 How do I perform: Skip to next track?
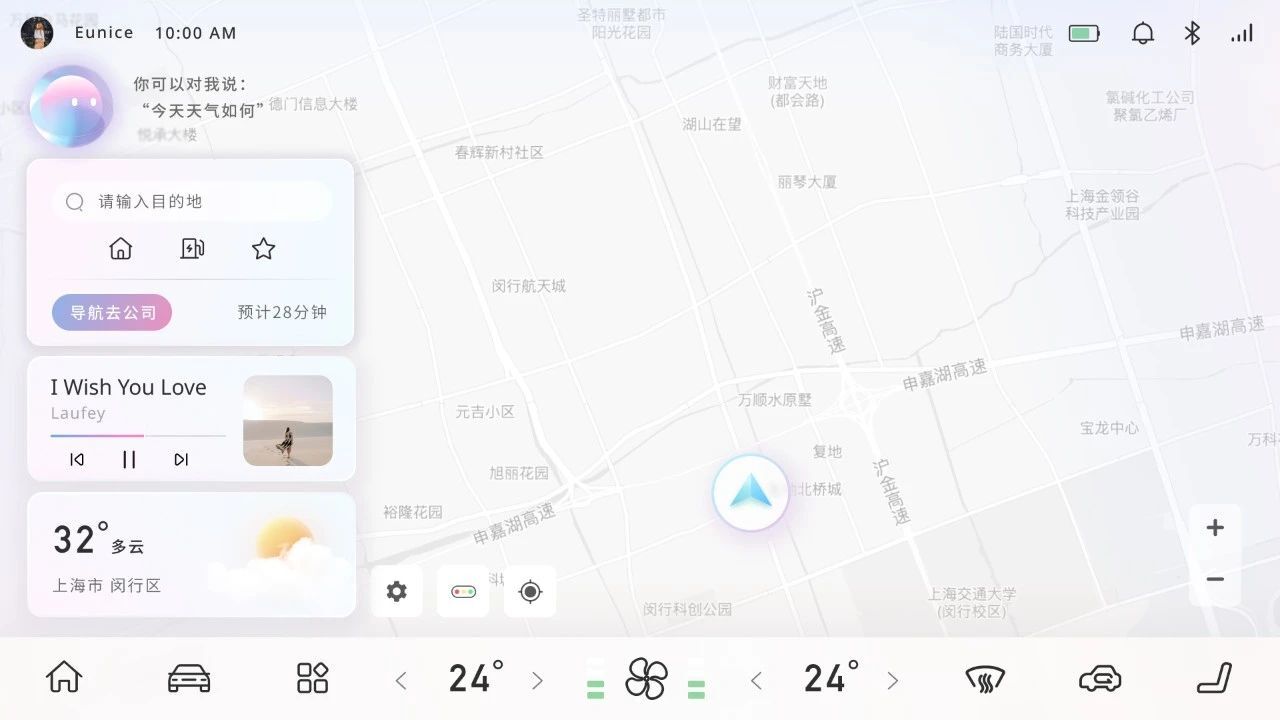click(x=181, y=460)
